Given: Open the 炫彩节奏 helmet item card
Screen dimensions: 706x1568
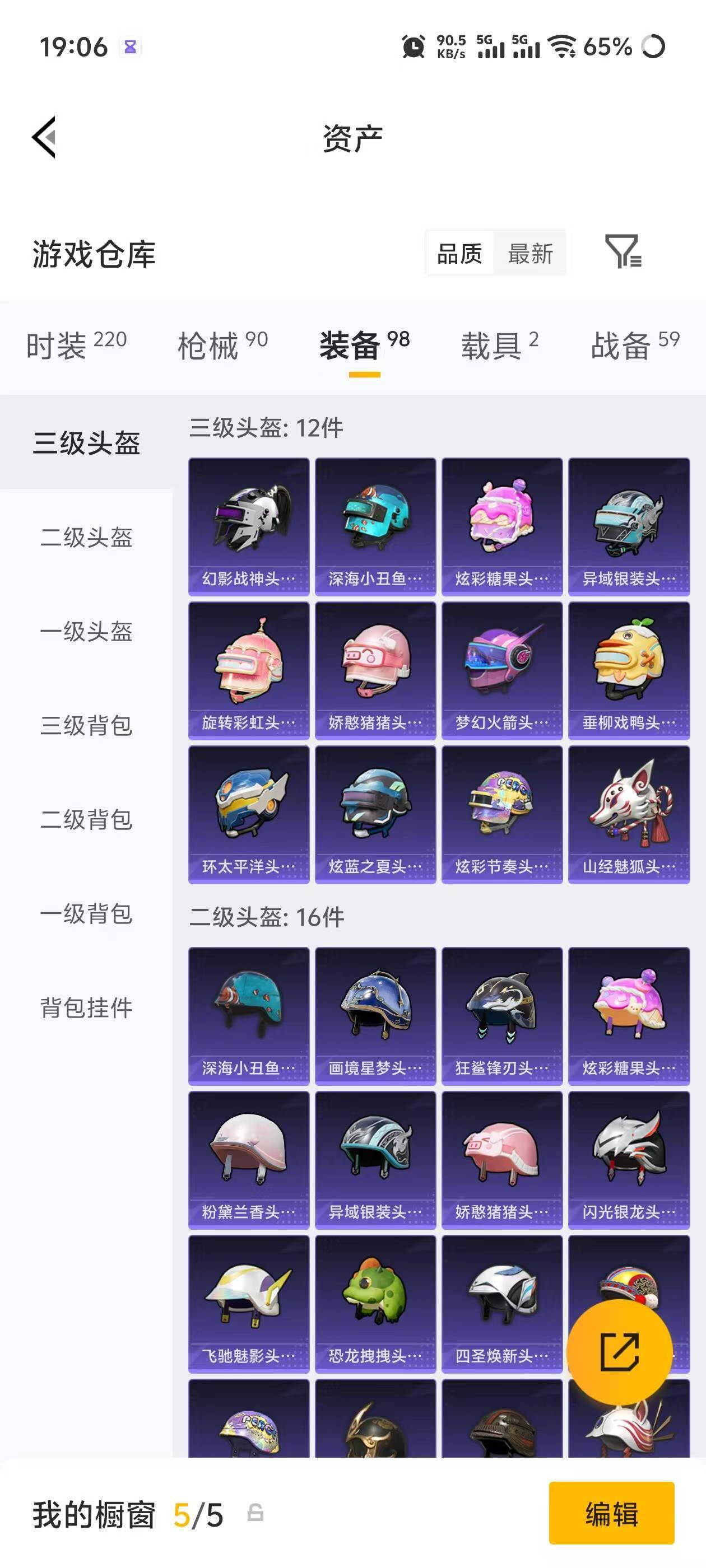Looking at the screenshot, I should point(502,813).
